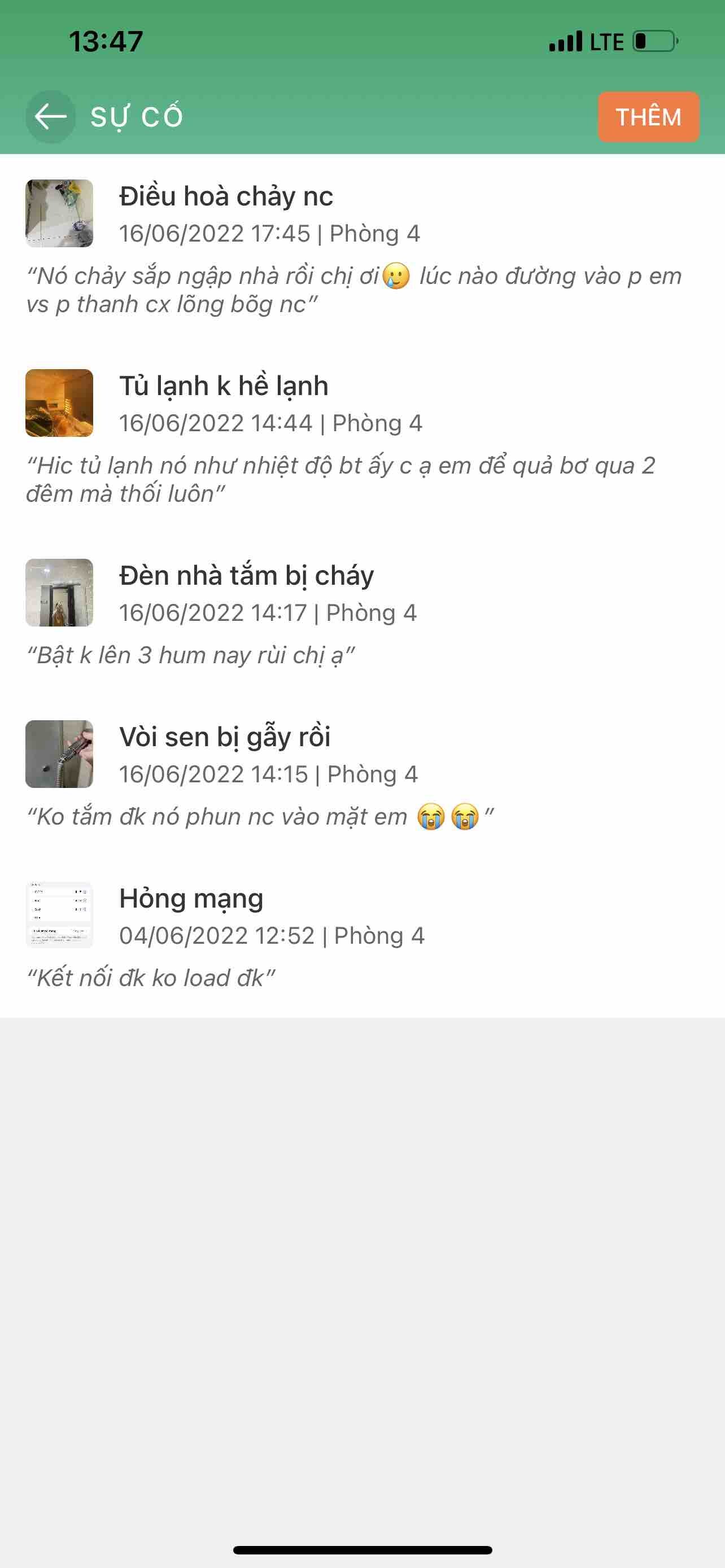Open the 'Tủ lạnh k hề lạnh' report
The width and height of the screenshot is (725, 1568).
click(x=224, y=386)
